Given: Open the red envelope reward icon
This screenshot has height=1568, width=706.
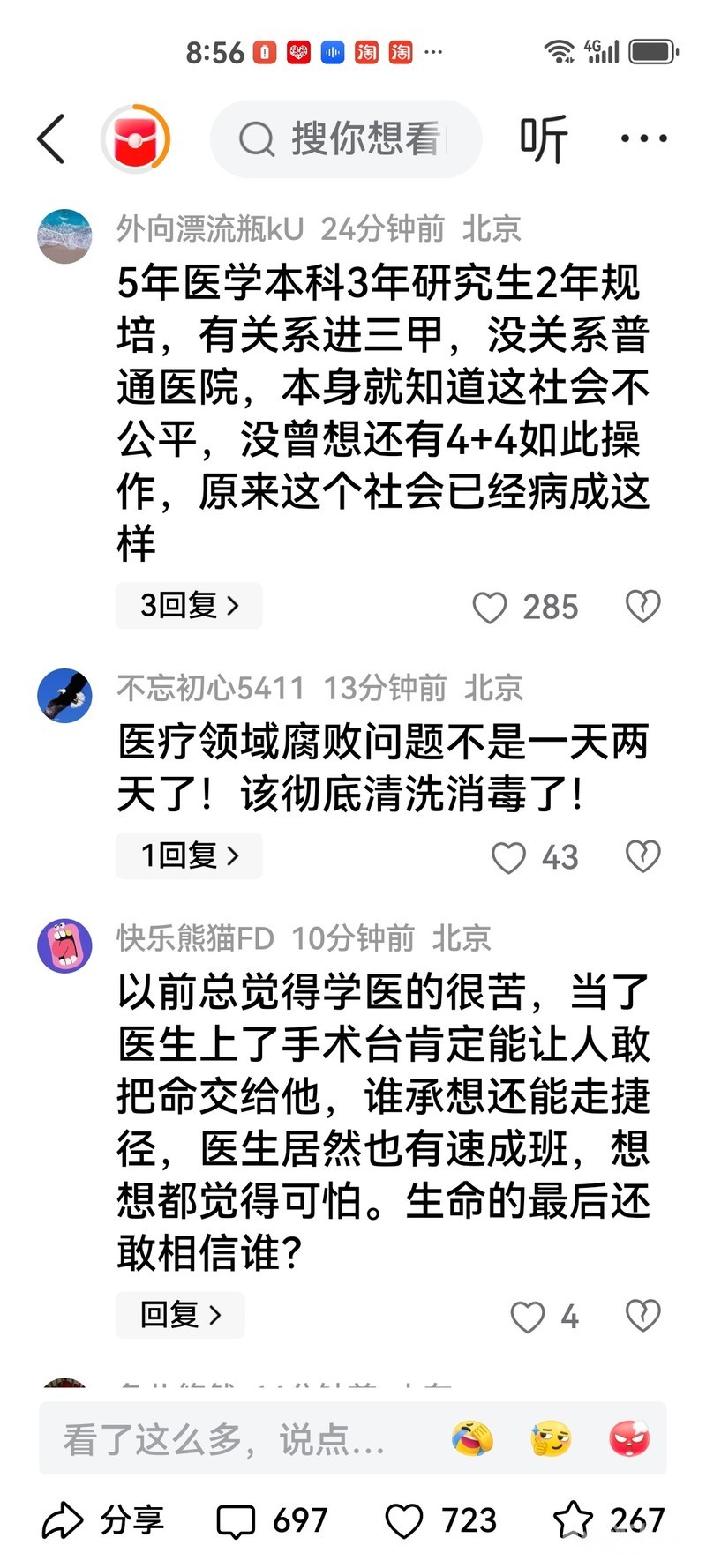Looking at the screenshot, I should 135,139.
